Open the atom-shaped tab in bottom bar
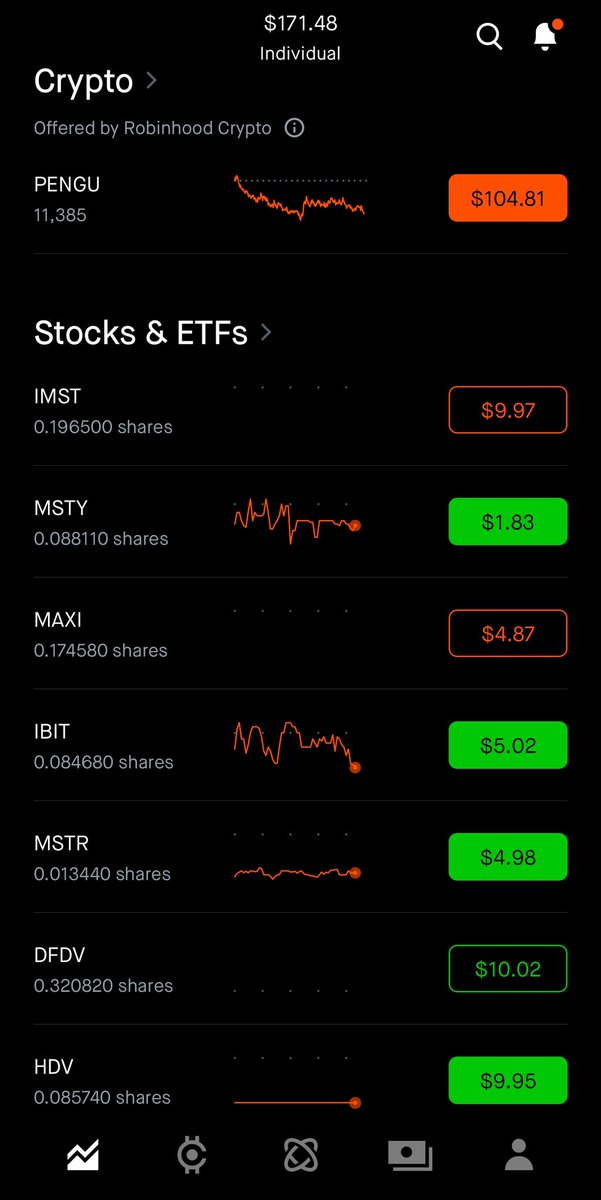The height and width of the screenshot is (1200, 601). 300,1156
